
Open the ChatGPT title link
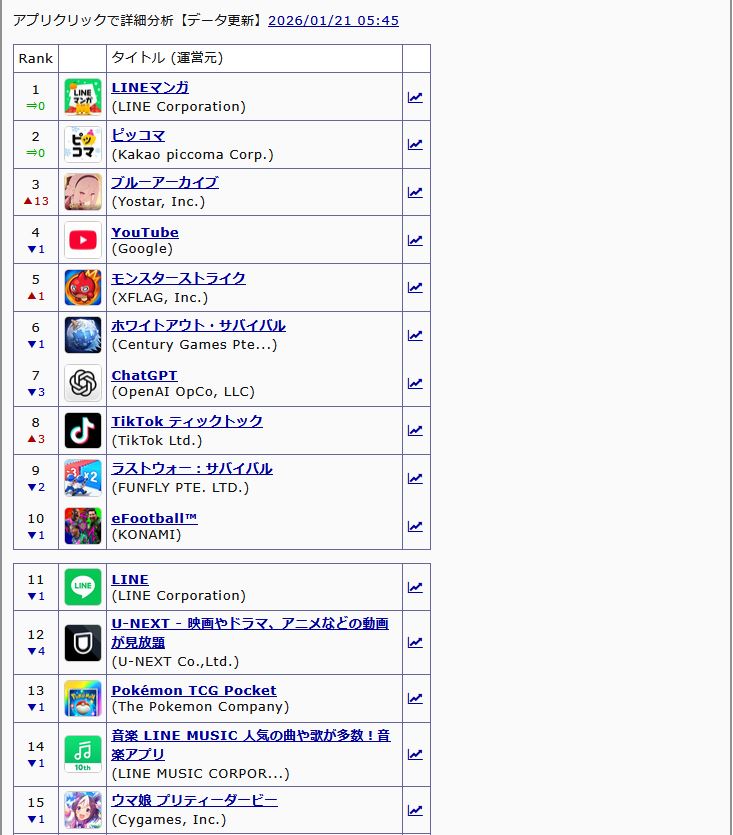point(144,375)
